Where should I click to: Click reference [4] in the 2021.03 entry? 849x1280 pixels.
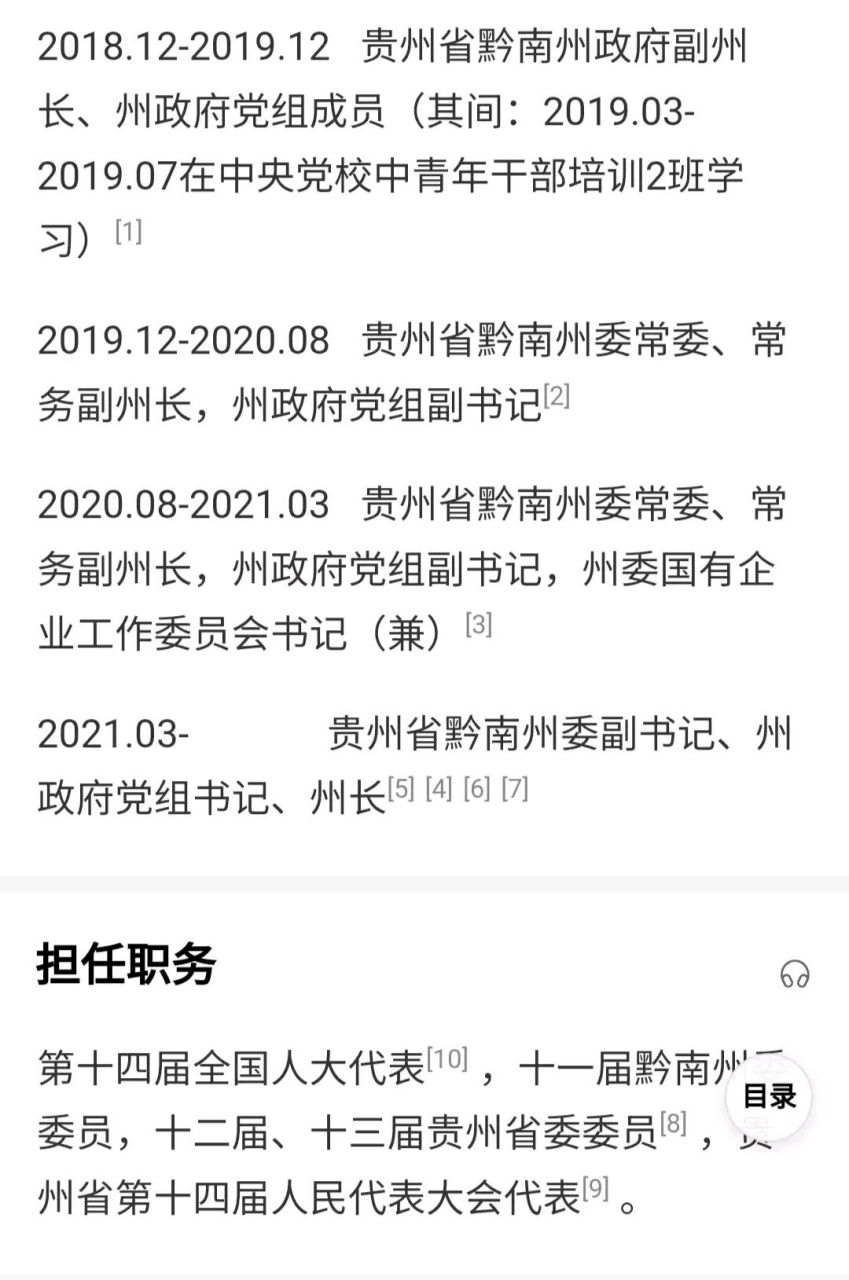click(x=438, y=787)
